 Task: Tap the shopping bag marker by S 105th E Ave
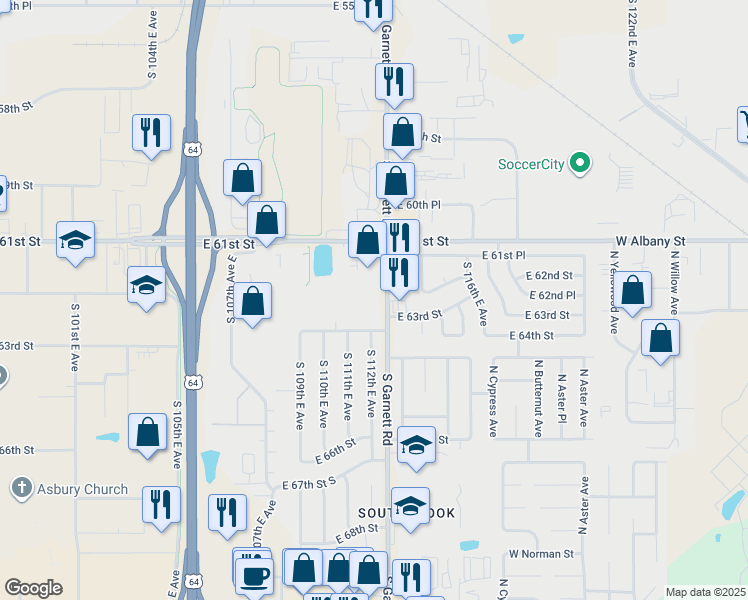click(x=148, y=433)
